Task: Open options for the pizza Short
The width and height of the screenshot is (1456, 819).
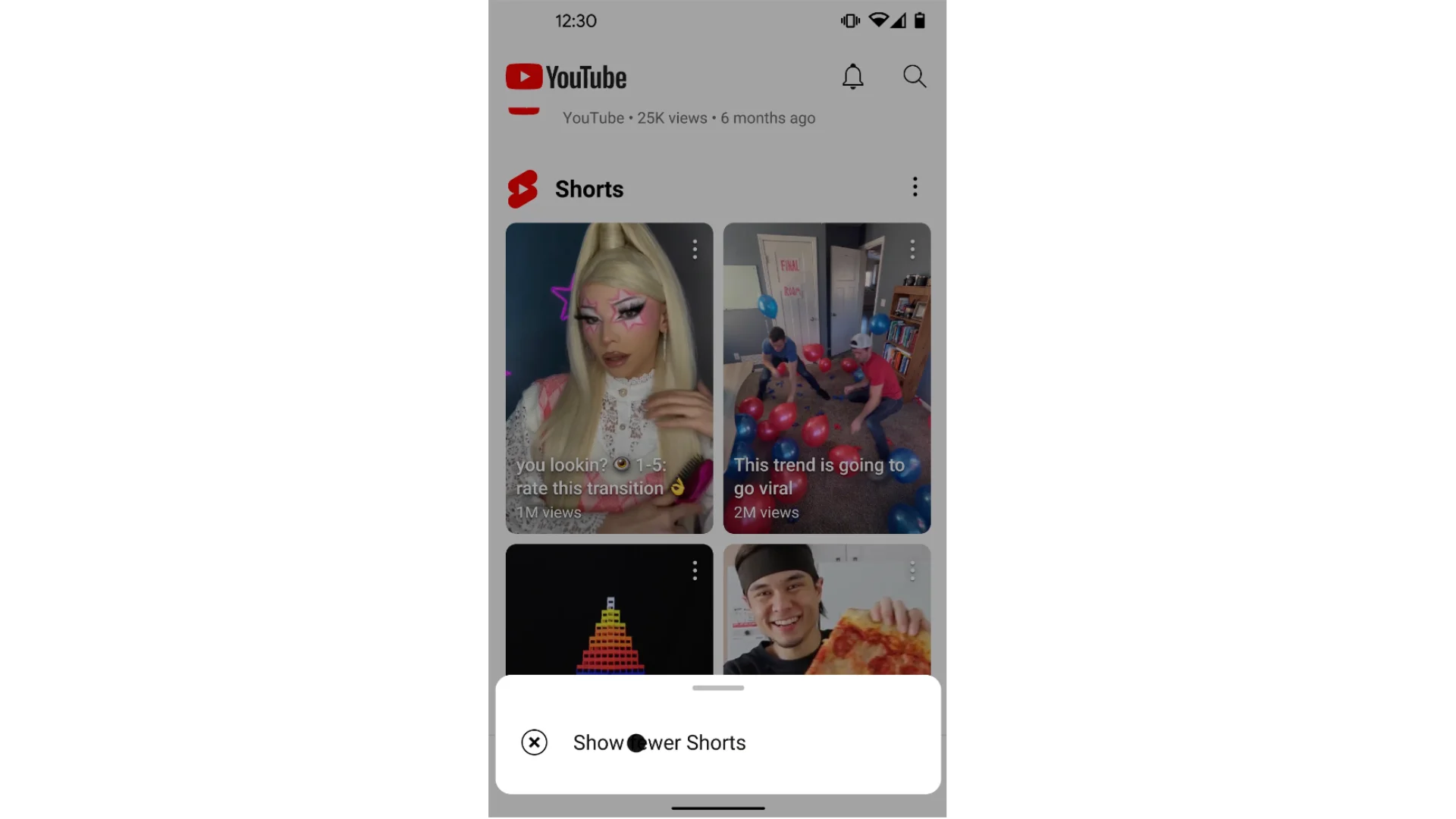Action: click(912, 571)
